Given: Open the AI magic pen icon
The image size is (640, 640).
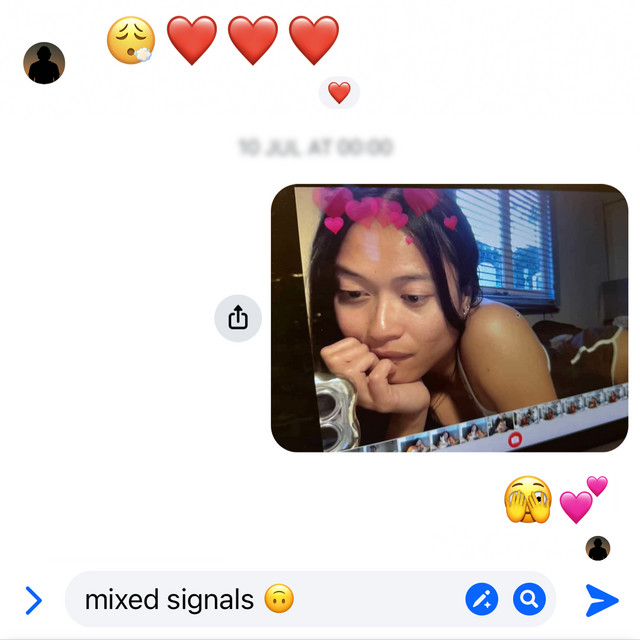Looking at the screenshot, I should [x=482, y=600].
